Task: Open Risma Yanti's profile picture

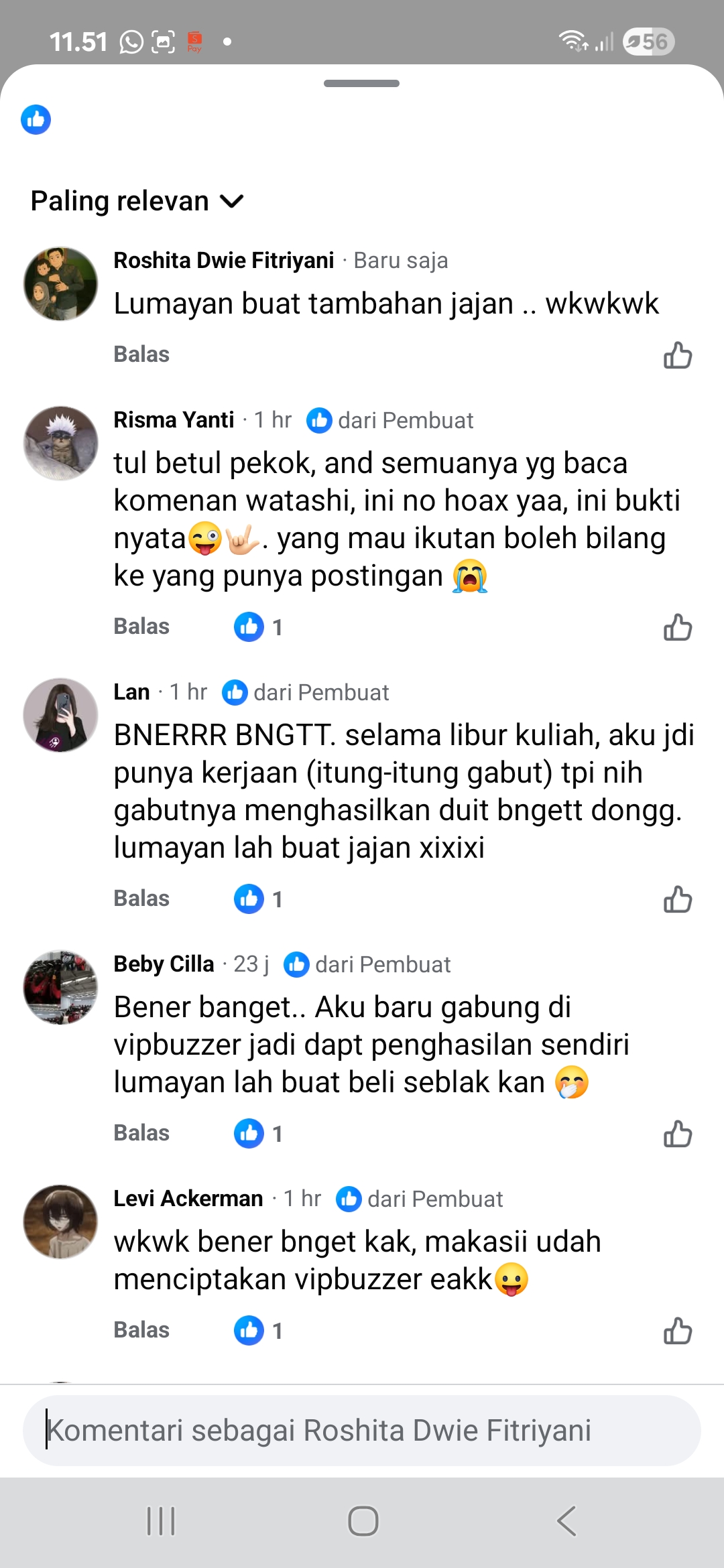Action: (60, 443)
